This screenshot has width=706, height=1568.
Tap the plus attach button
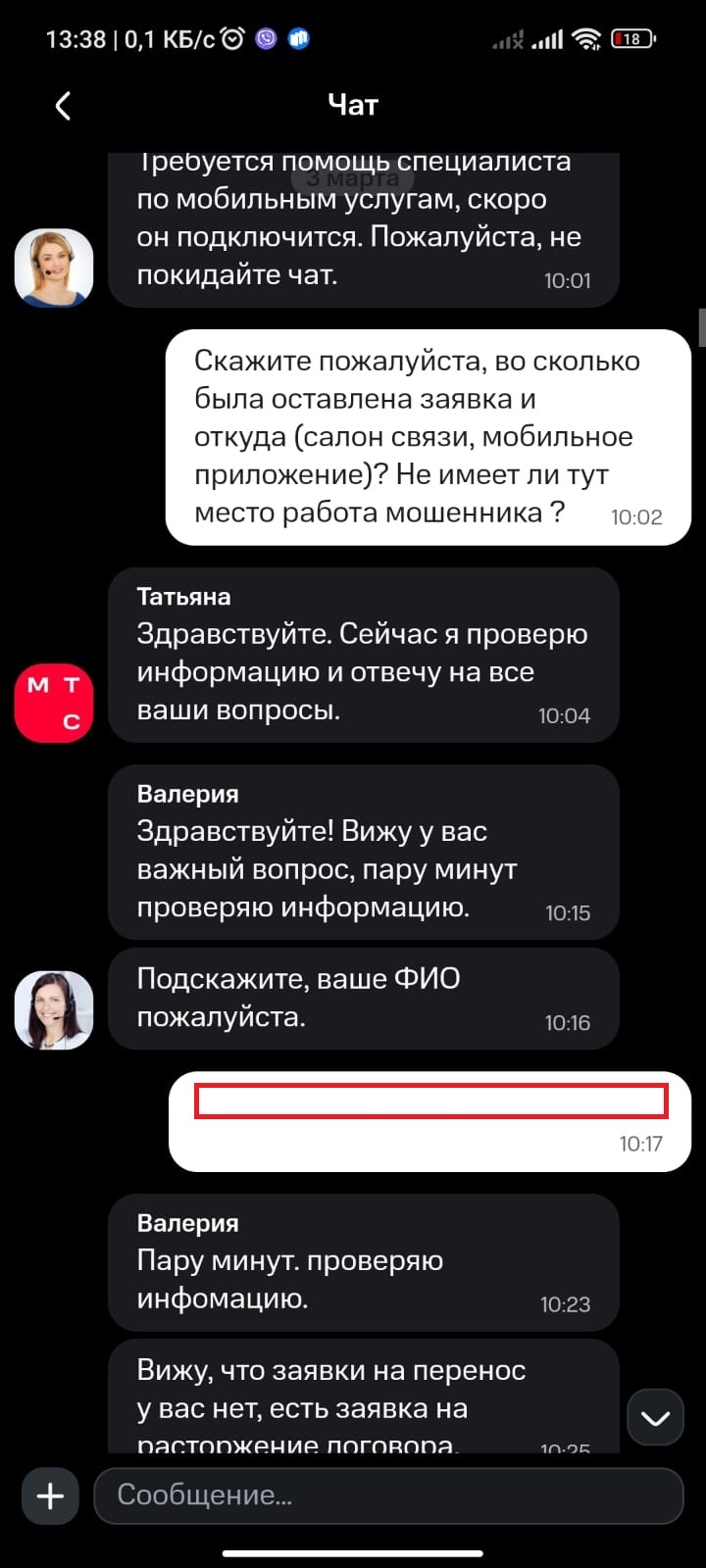point(50,1495)
